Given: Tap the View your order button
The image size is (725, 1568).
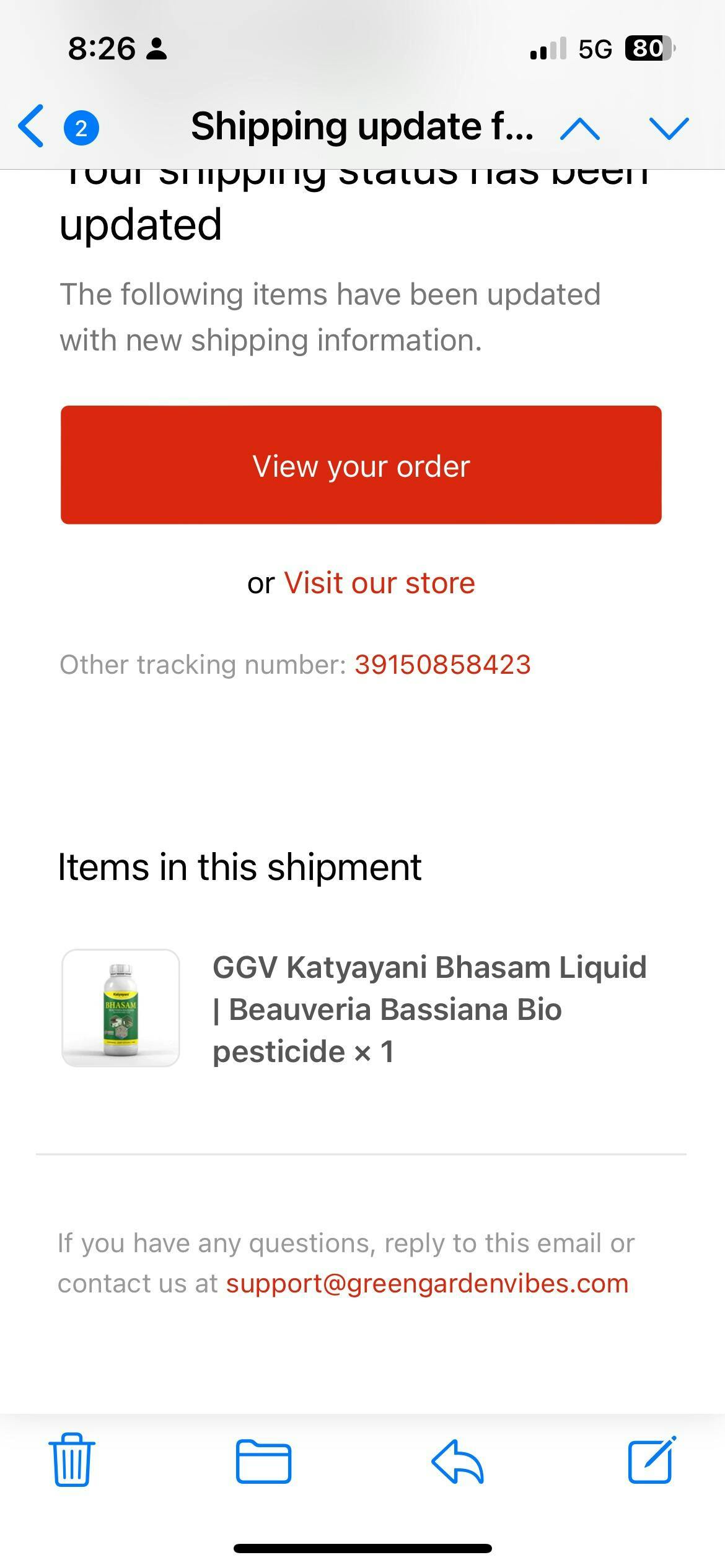Looking at the screenshot, I should [x=361, y=465].
